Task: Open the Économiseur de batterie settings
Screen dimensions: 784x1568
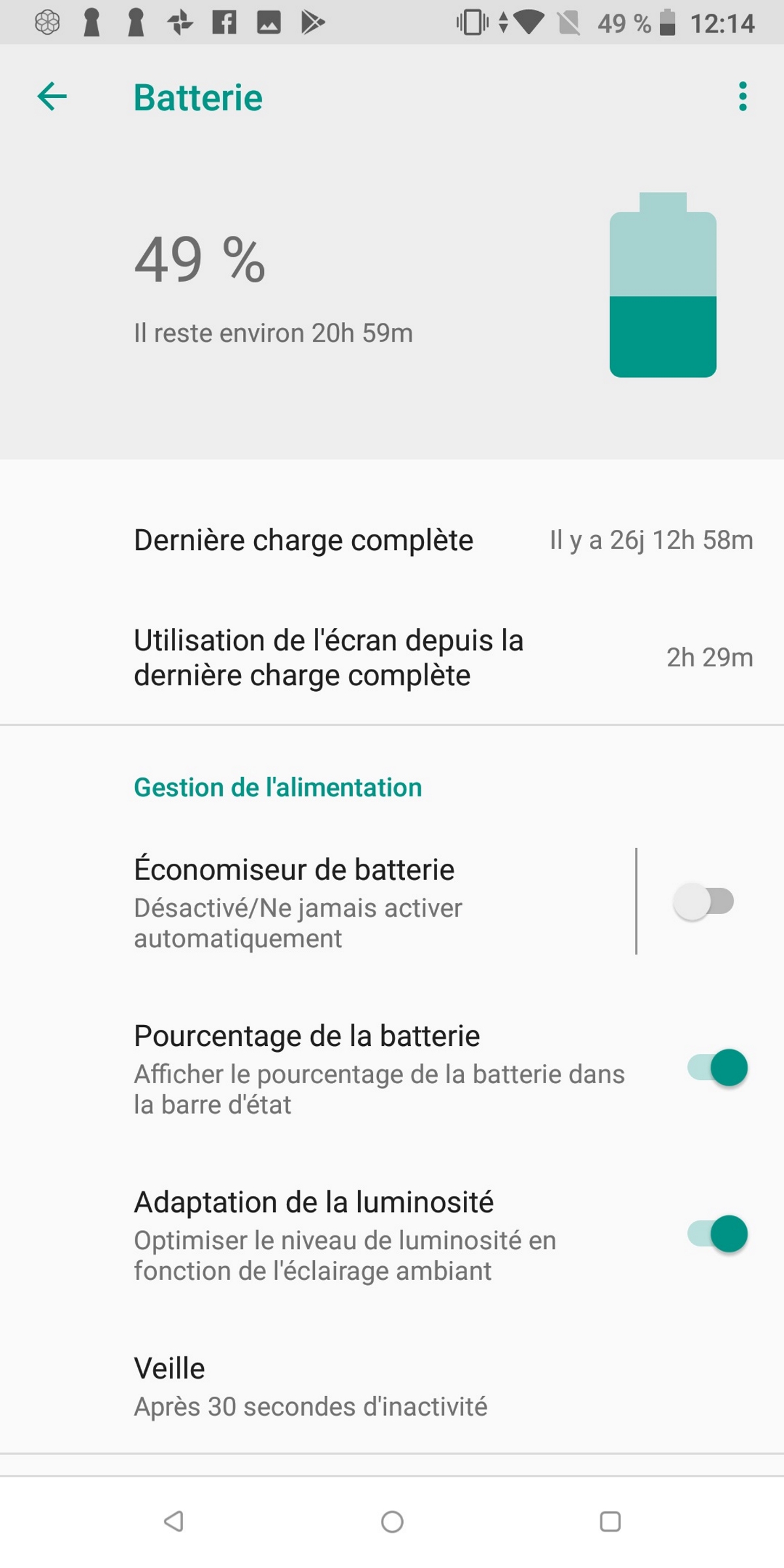Action: [x=318, y=902]
